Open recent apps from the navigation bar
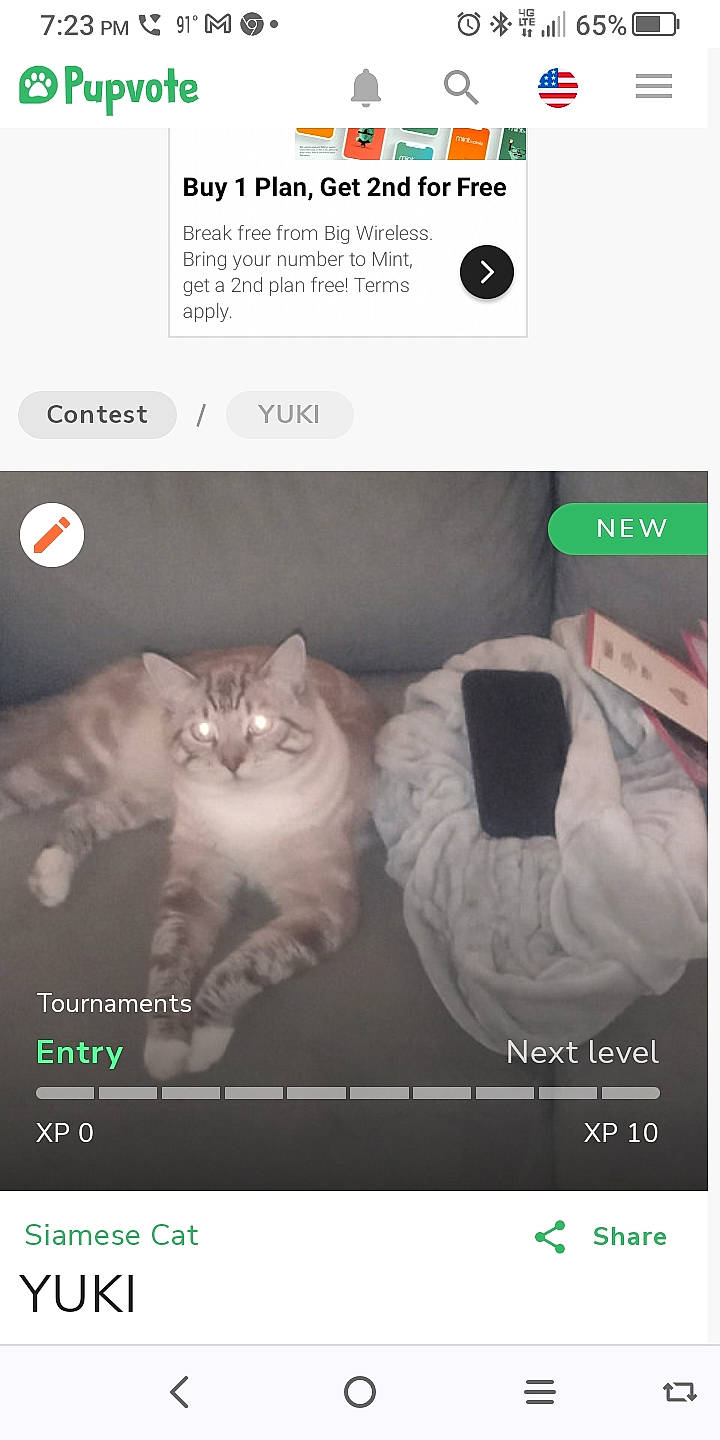The image size is (720, 1440). pos(540,1392)
